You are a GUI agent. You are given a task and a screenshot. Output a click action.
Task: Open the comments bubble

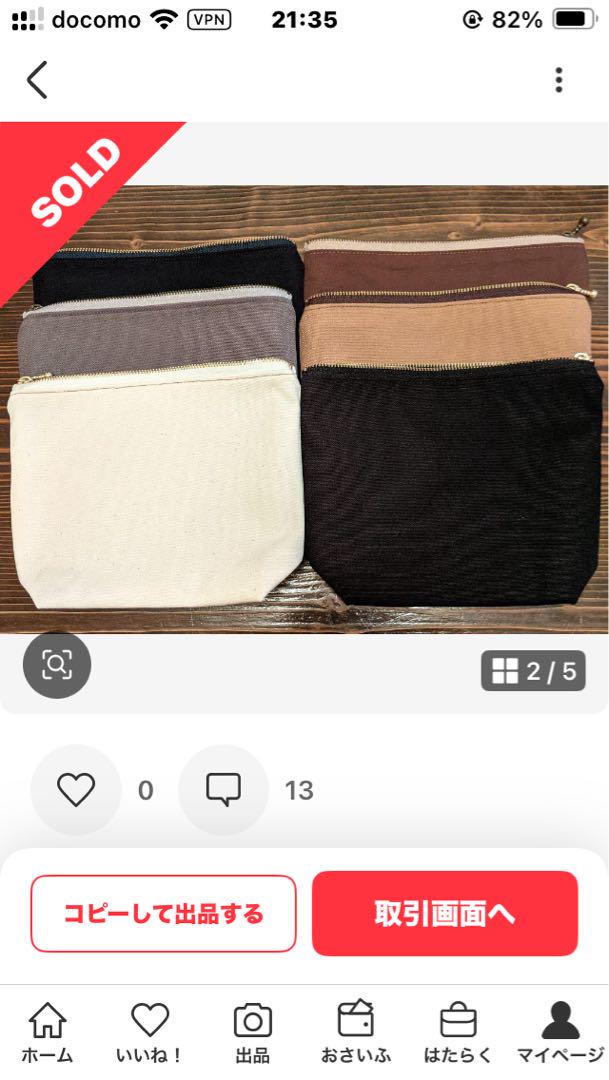[223, 790]
